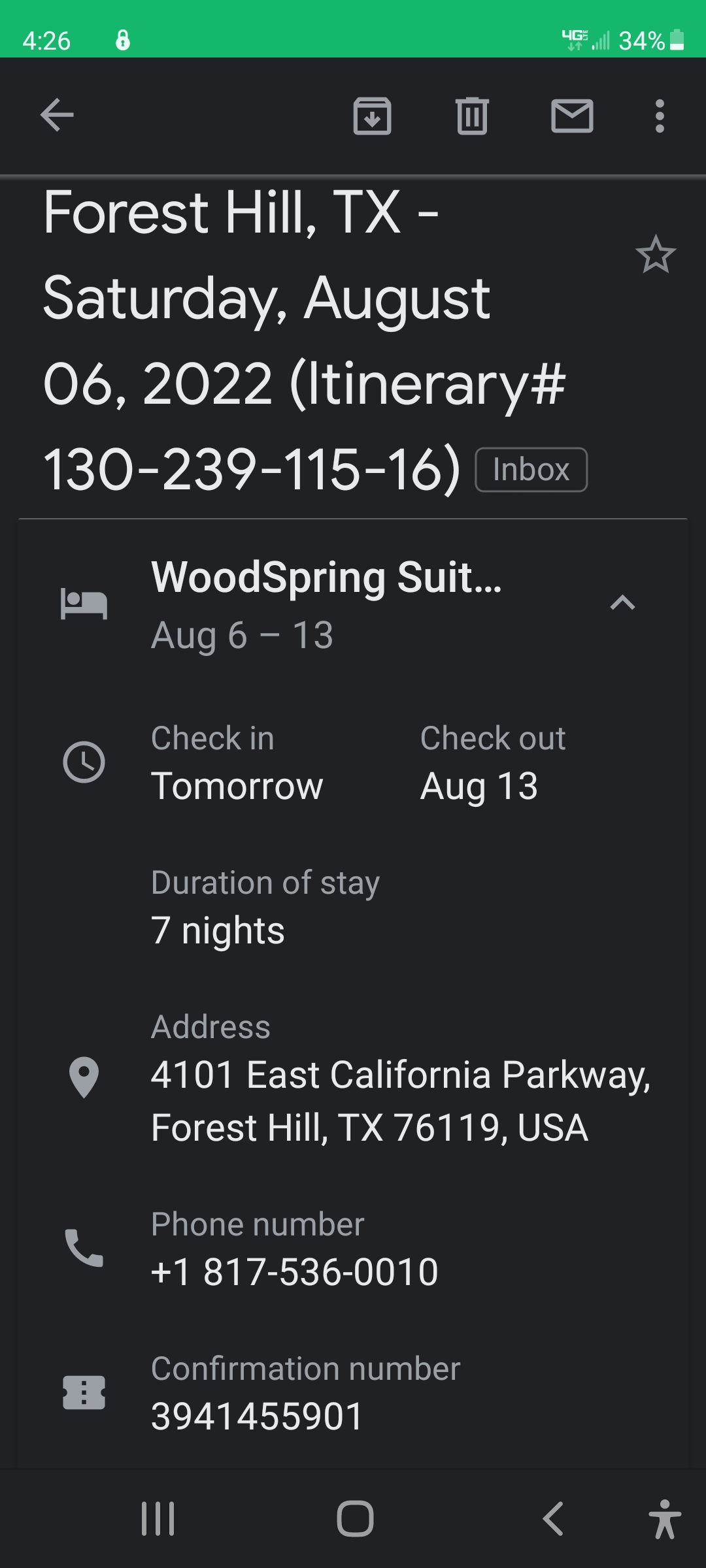Open recent apps from navigation bar
The image size is (706, 1568).
click(x=158, y=1518)
